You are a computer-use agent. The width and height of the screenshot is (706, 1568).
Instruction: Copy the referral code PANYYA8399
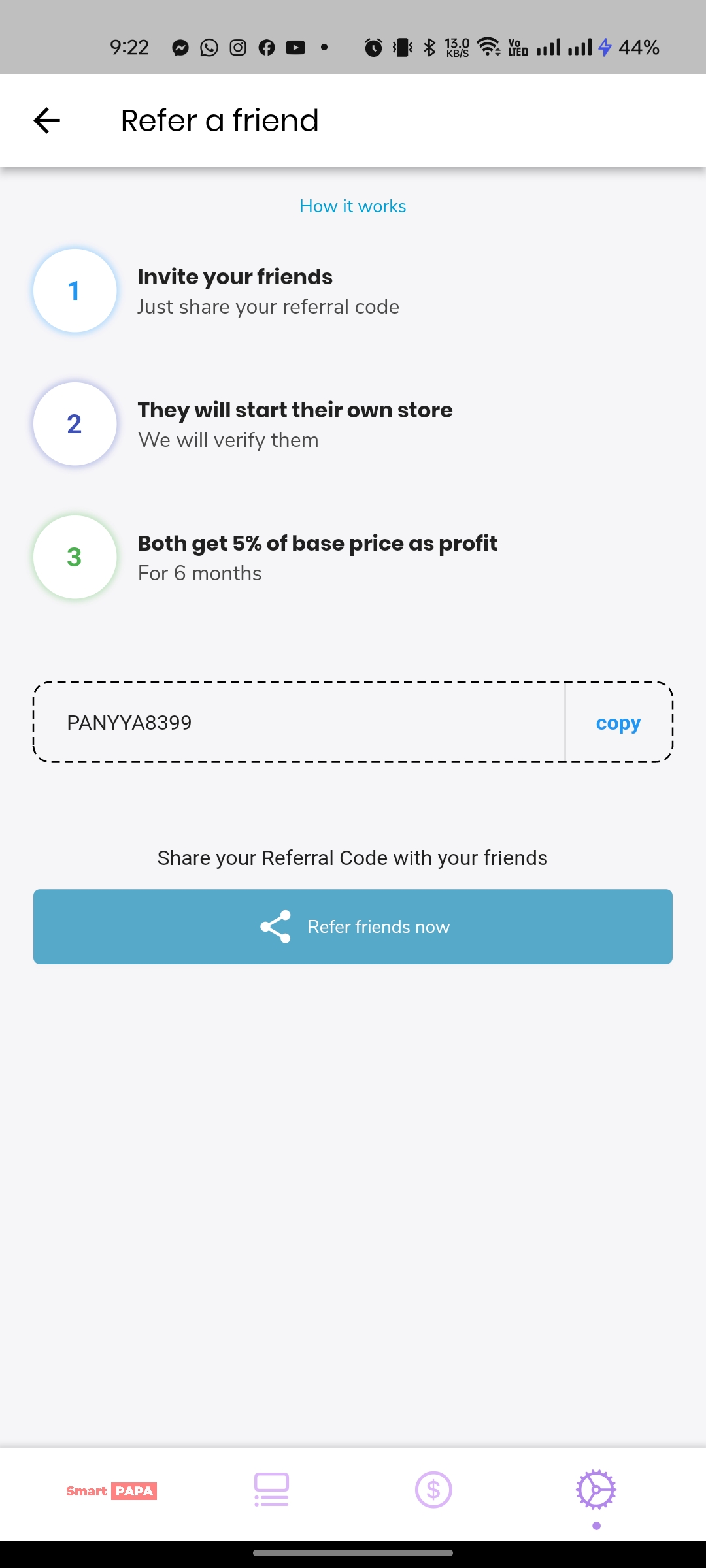point(617,723)
